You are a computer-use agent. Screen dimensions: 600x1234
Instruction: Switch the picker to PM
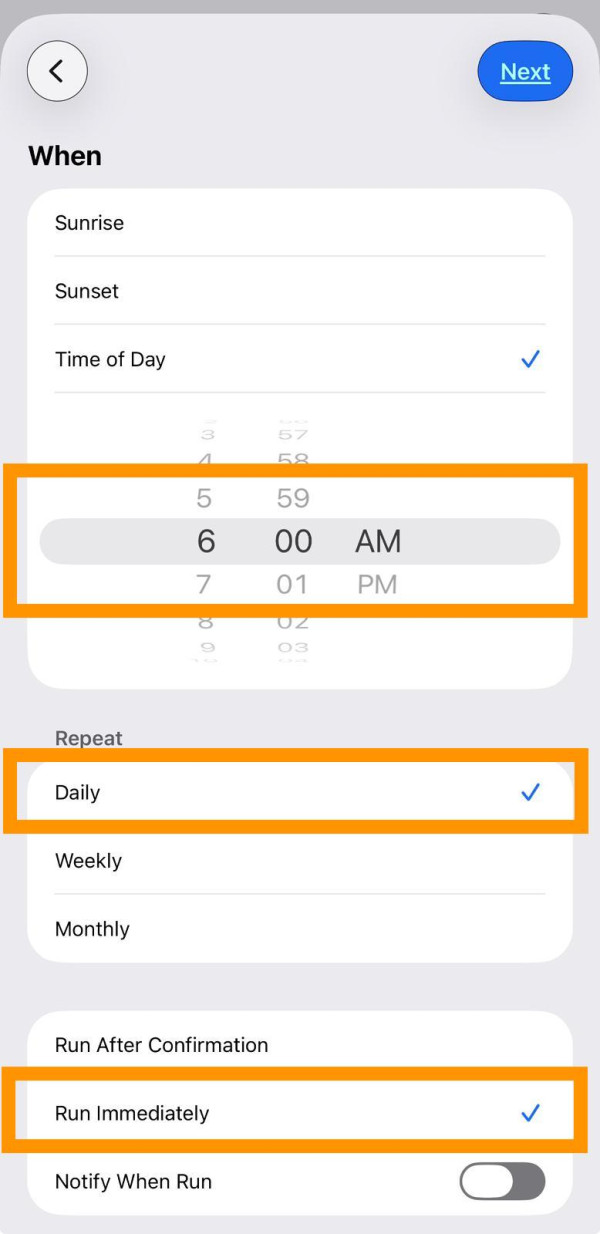377,584
